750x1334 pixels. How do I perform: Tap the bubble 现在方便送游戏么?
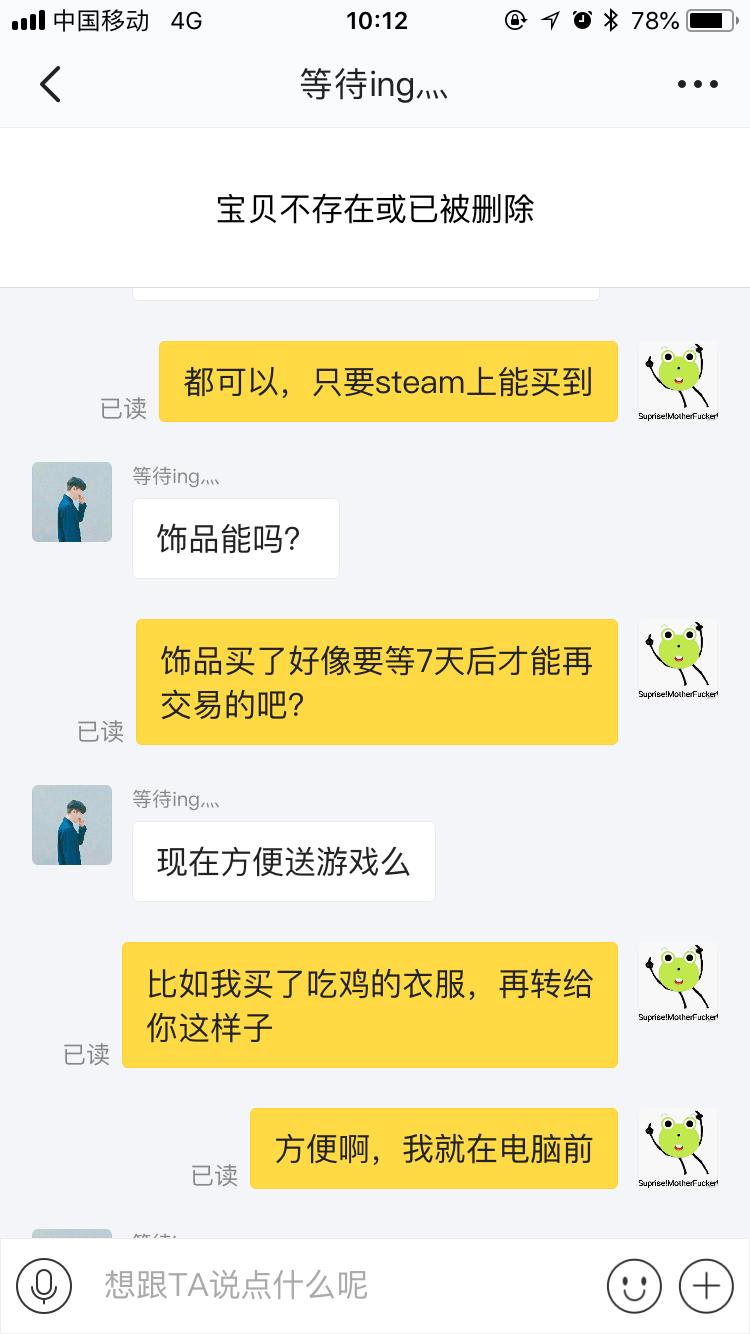click(x=283, y=861)
